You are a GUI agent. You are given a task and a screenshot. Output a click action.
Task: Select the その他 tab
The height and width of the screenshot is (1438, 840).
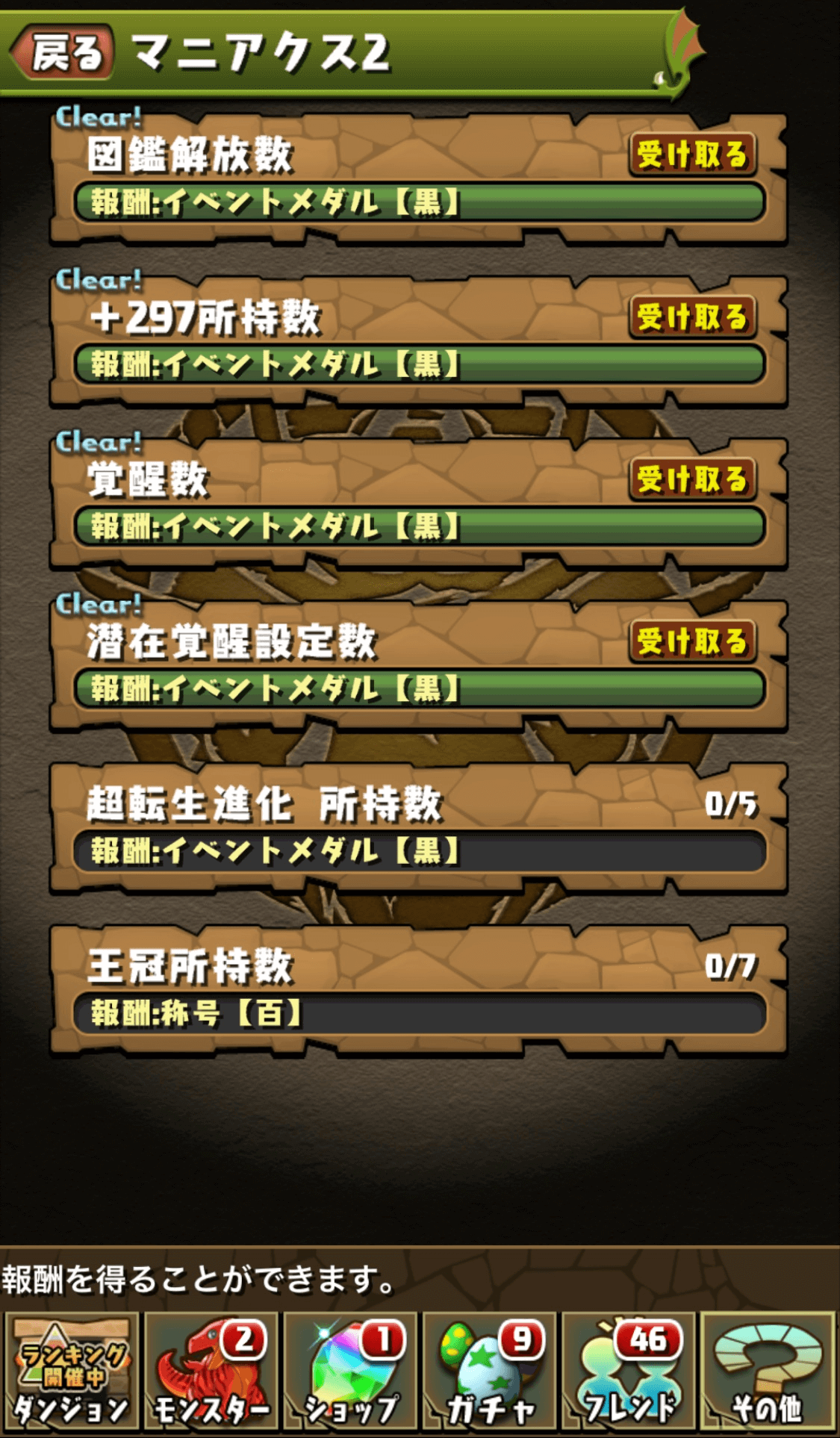pos(768,1372)
